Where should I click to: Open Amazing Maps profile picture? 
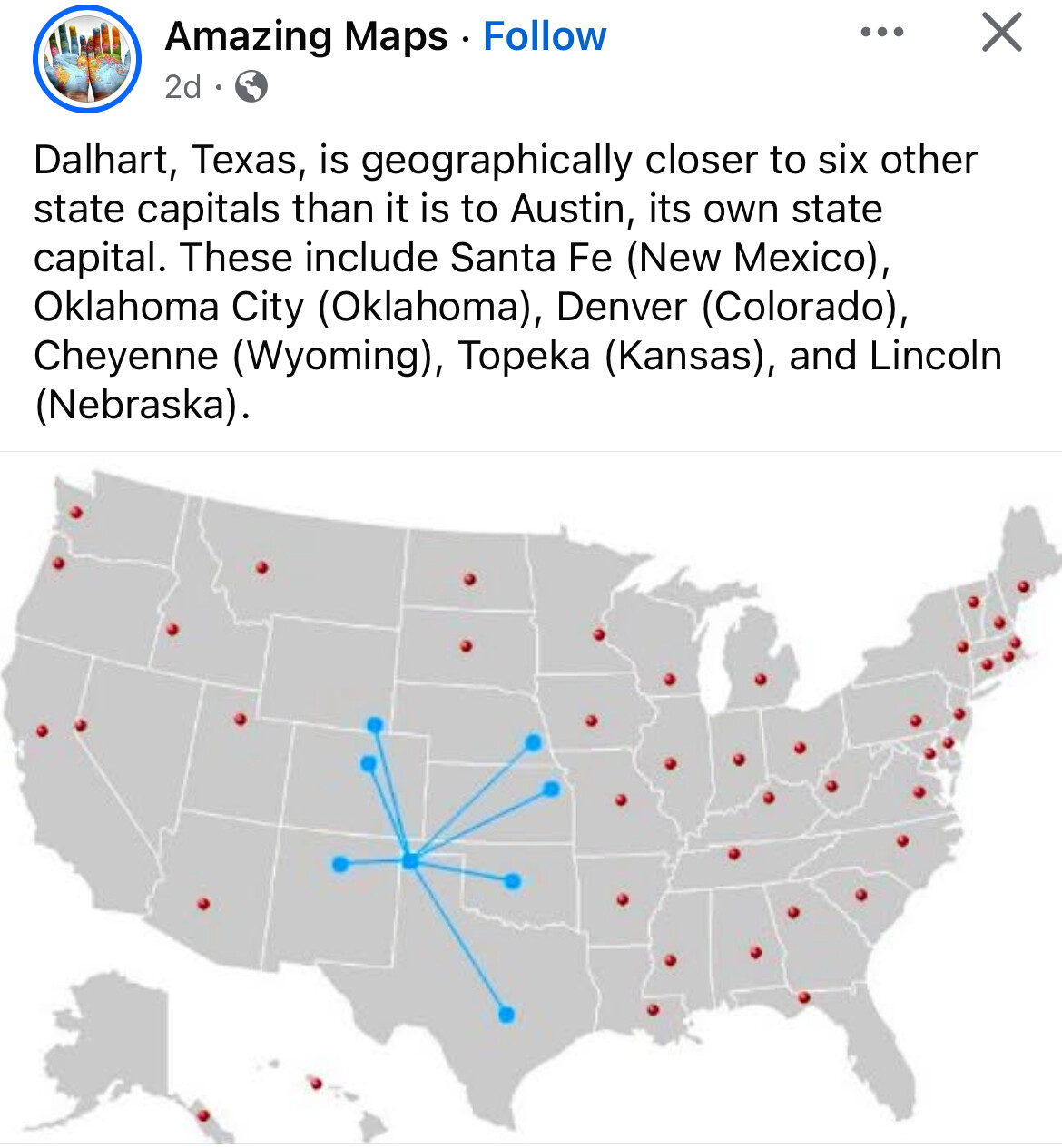(x=87, y=59)
